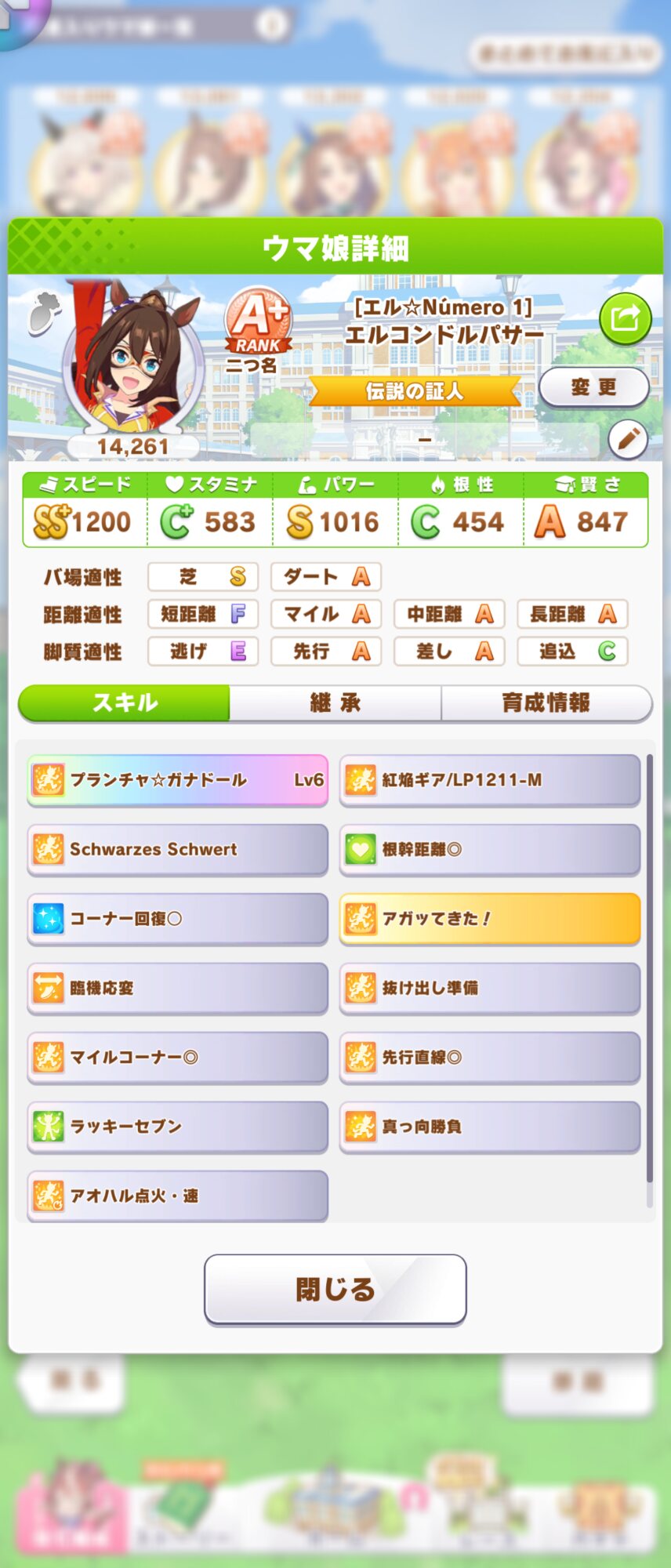This screenshot has width=671, height=1568.
Task: Switch to the 継承 tab
Action: click(x=335, y=702)
